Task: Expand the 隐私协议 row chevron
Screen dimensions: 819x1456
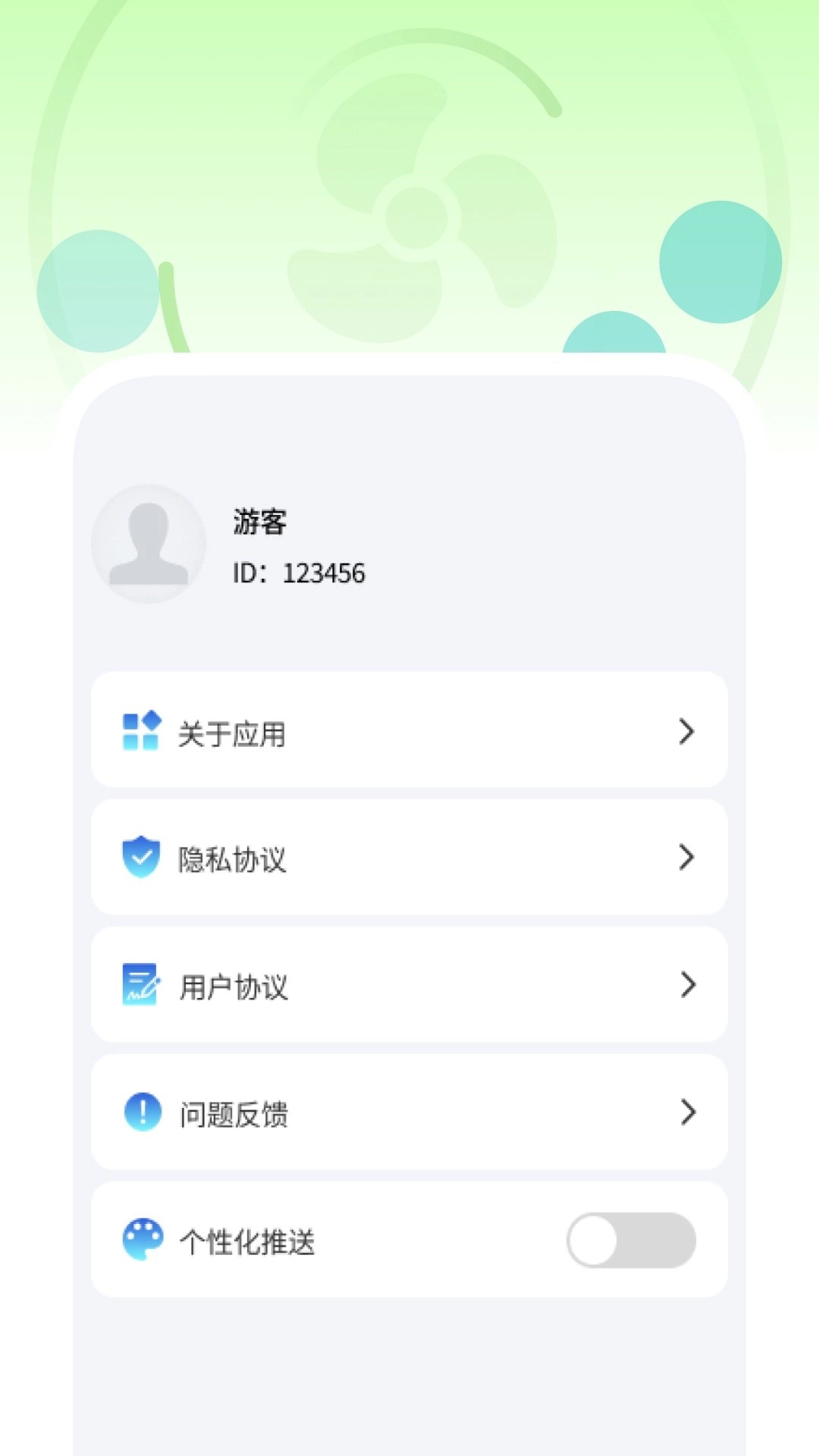Action: pos(687,857)
